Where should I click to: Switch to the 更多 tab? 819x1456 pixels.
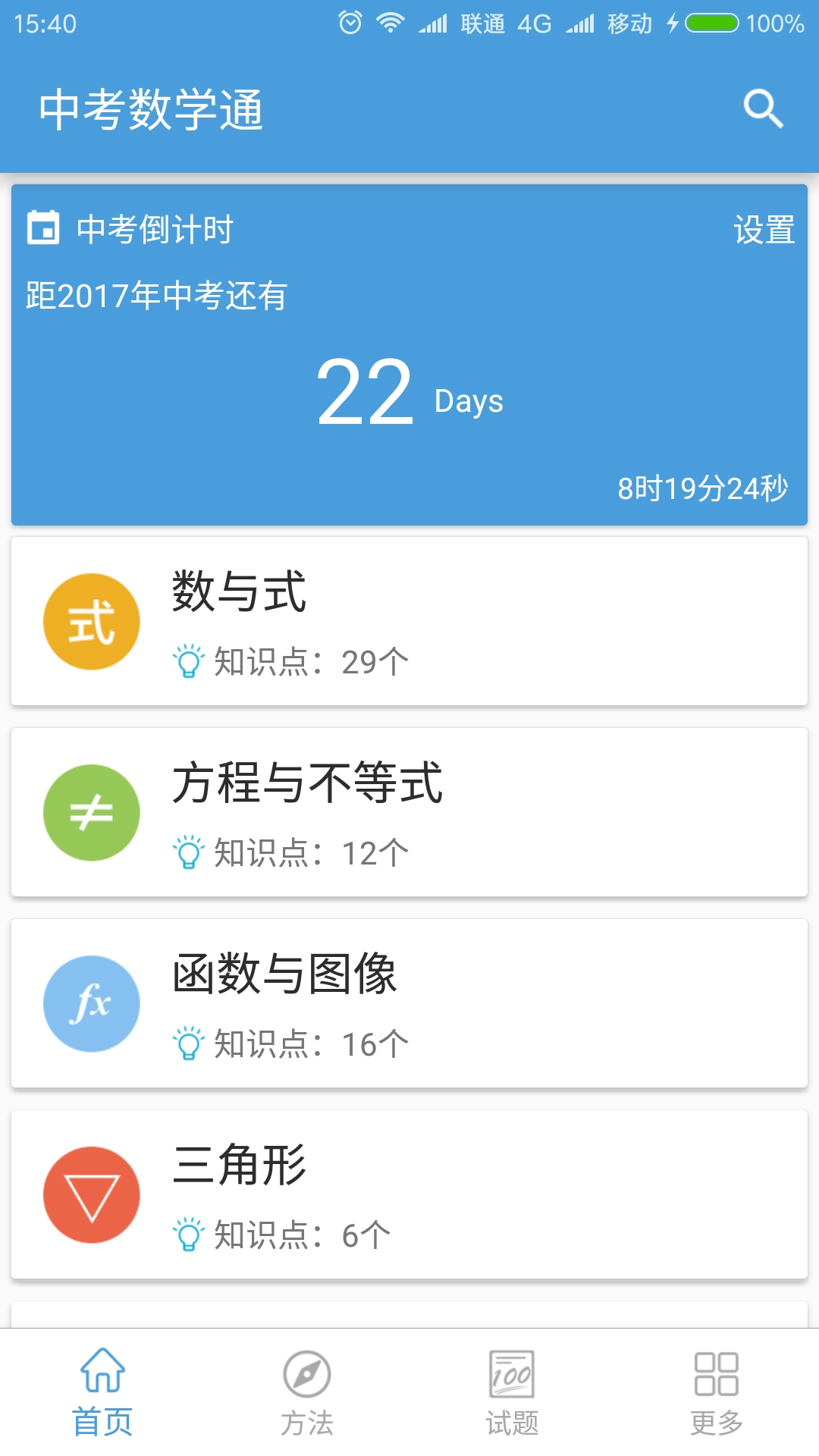717,1392
